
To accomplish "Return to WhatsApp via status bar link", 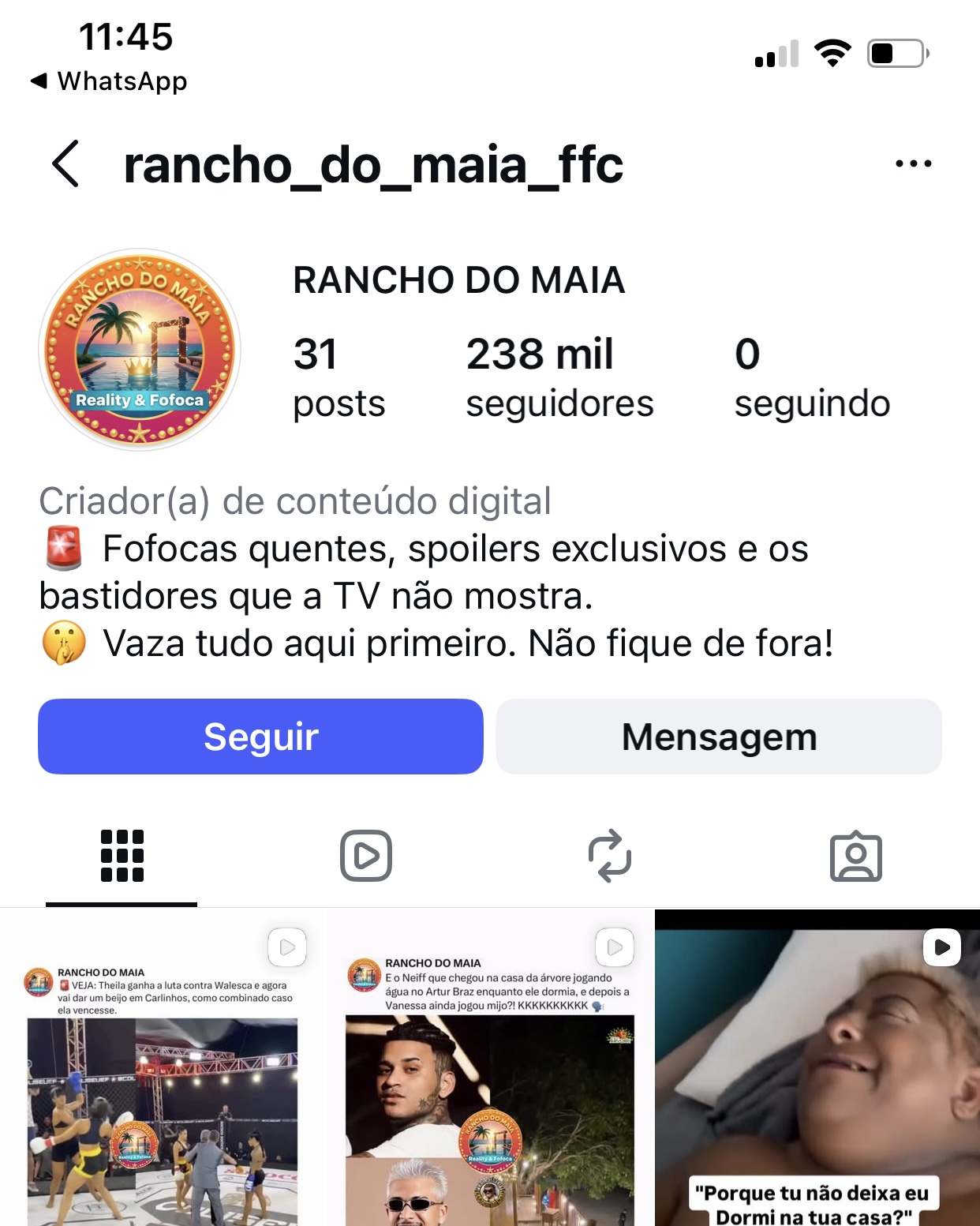I will [108, 81].
